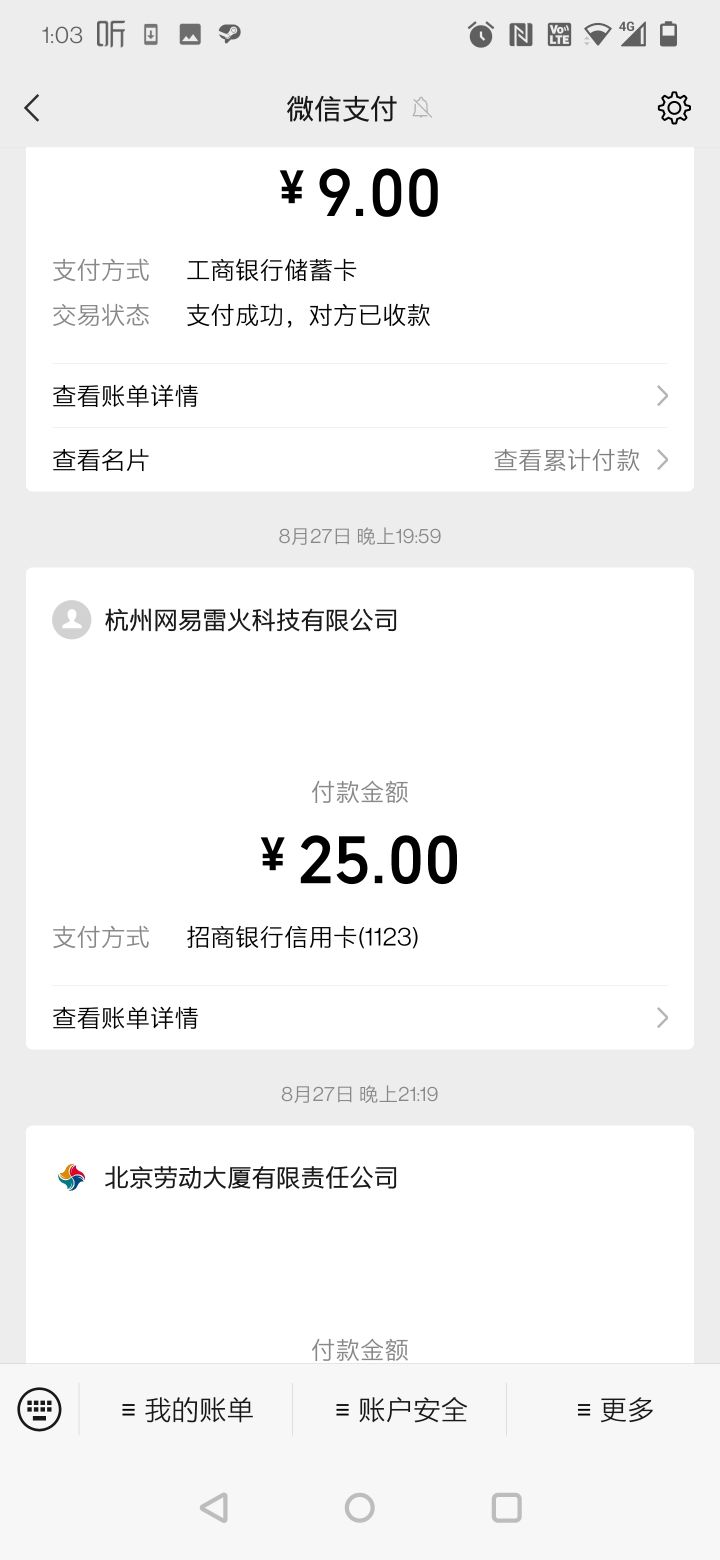
Task: Open the keyboard icon in bottom toolbar
Action: click(x=37, y=1409)
